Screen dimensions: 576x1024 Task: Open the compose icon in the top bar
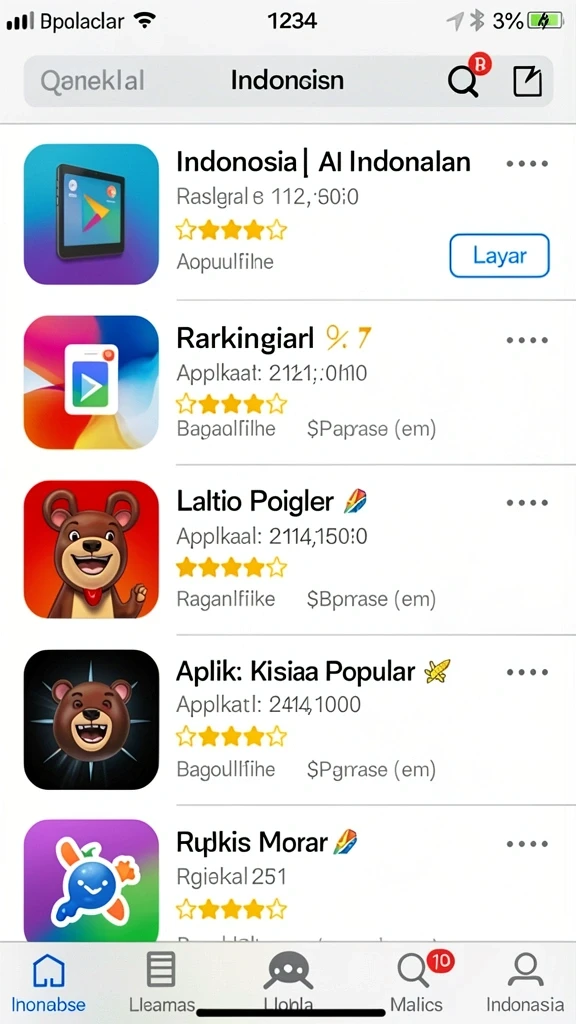(527, 82)
